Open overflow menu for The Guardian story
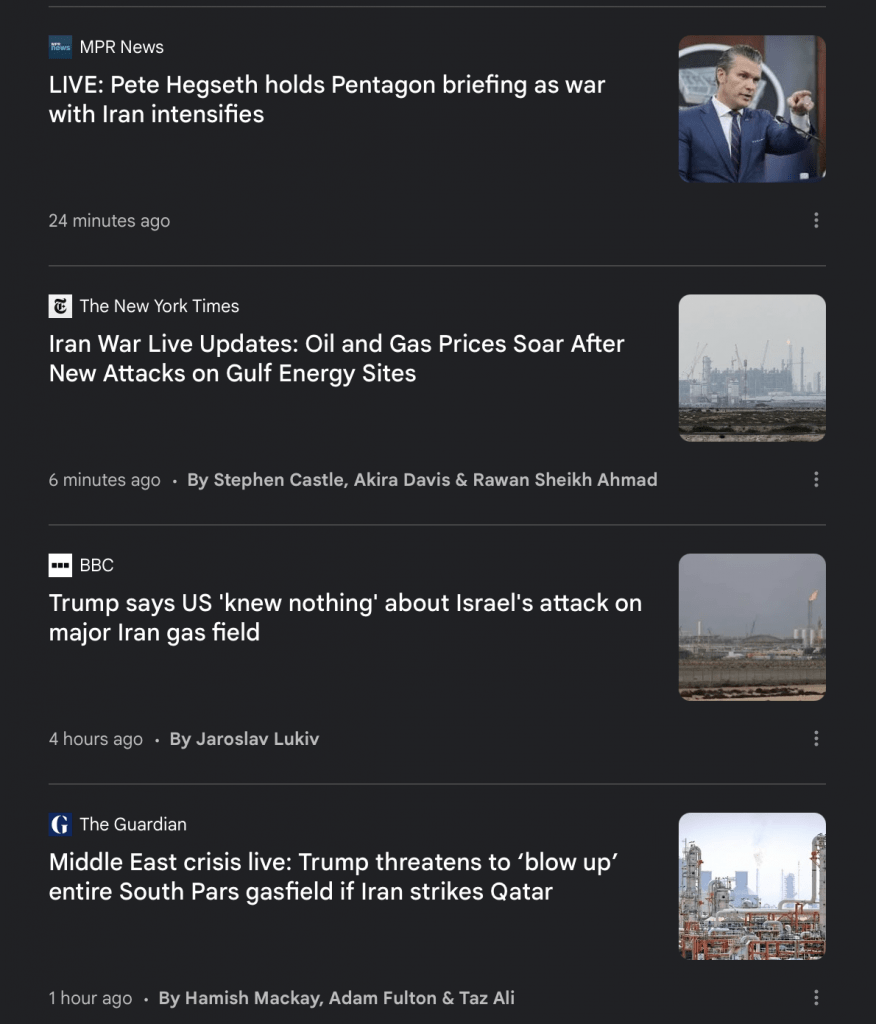The image size is (876, 1024). coord(816,997)
